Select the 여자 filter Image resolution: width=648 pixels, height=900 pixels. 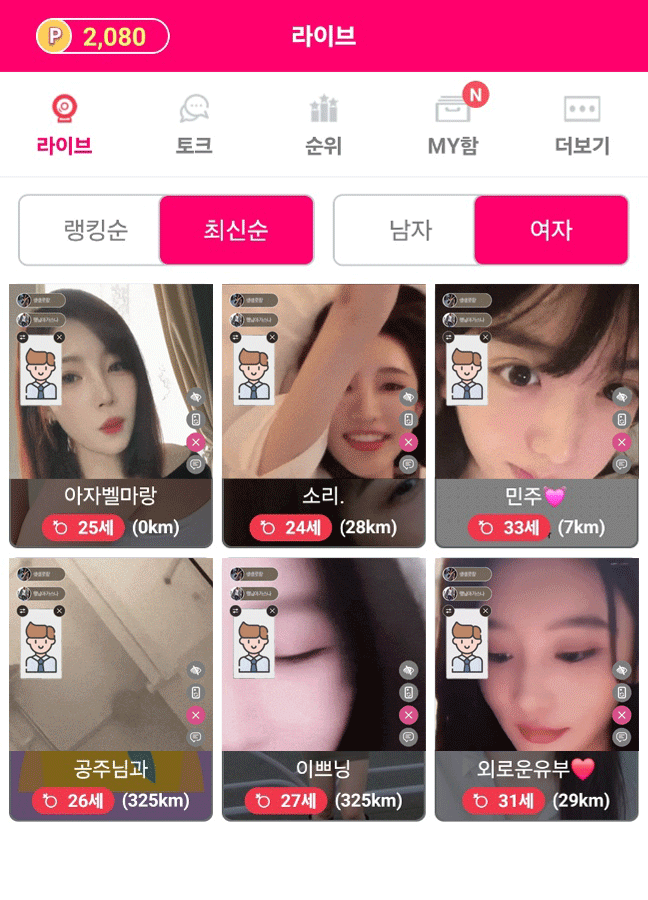pyautogui.click(x=551, y=230)
